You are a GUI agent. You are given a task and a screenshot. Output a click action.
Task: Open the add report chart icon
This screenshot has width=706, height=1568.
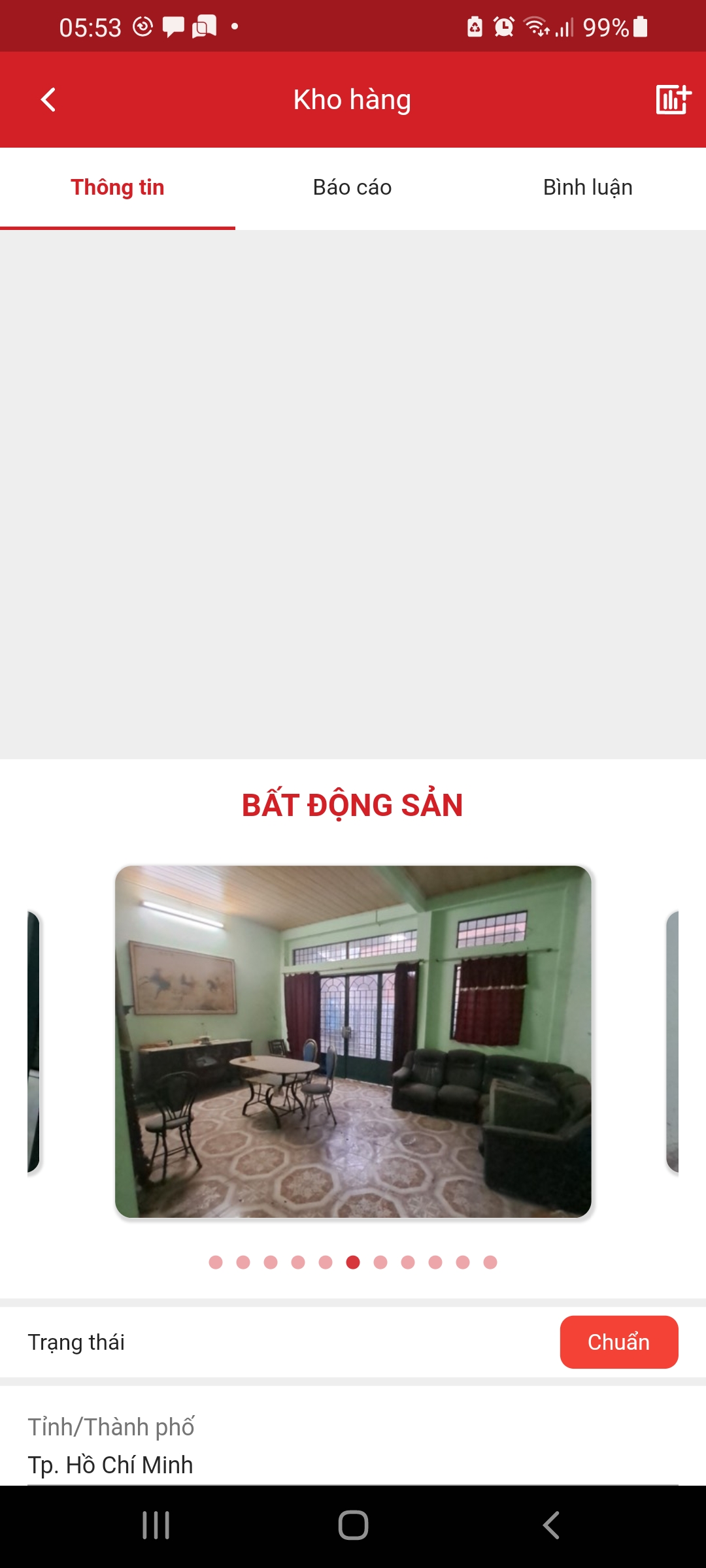point(673,100)
